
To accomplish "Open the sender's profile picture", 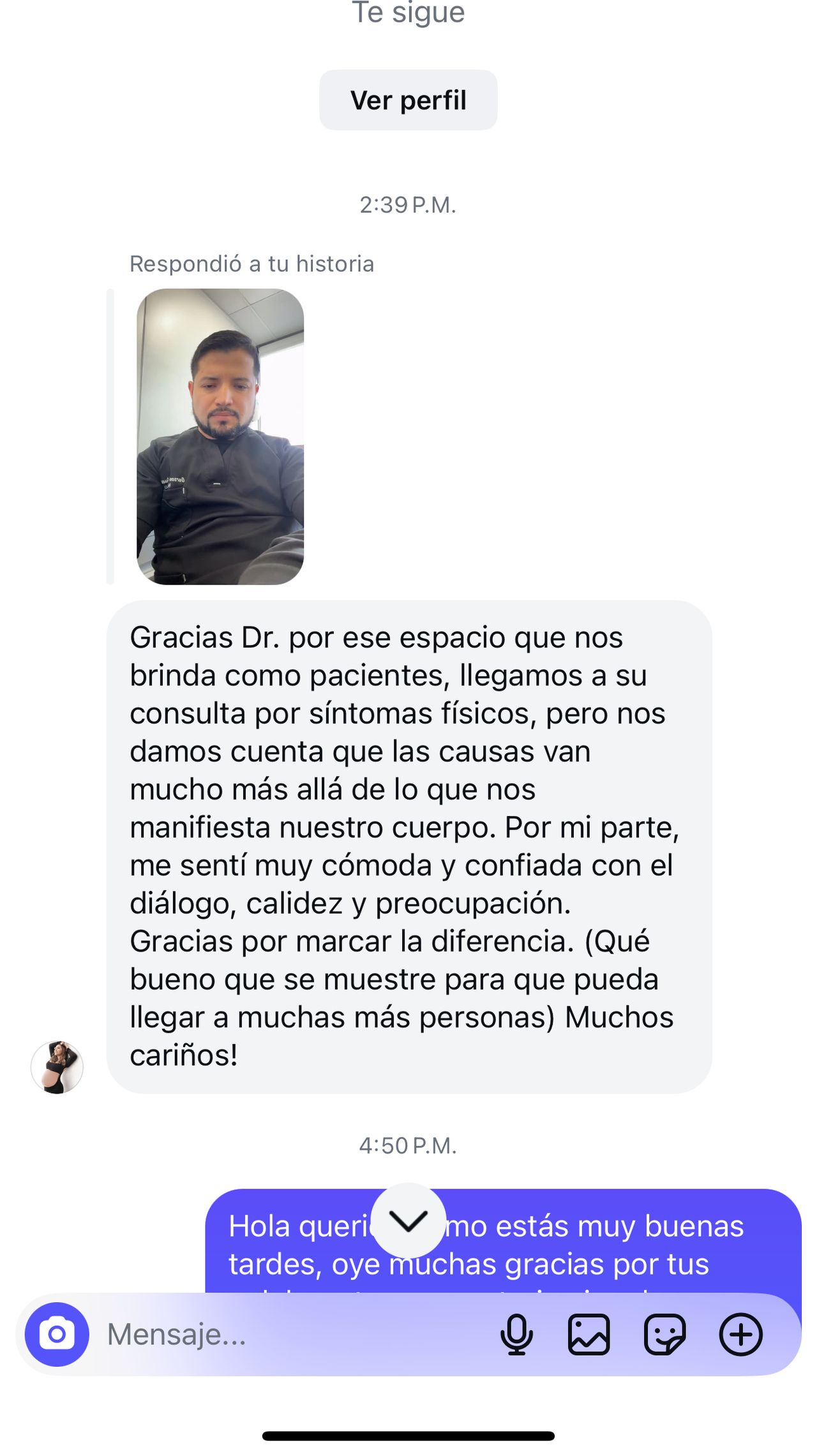I will point(57,1067).
